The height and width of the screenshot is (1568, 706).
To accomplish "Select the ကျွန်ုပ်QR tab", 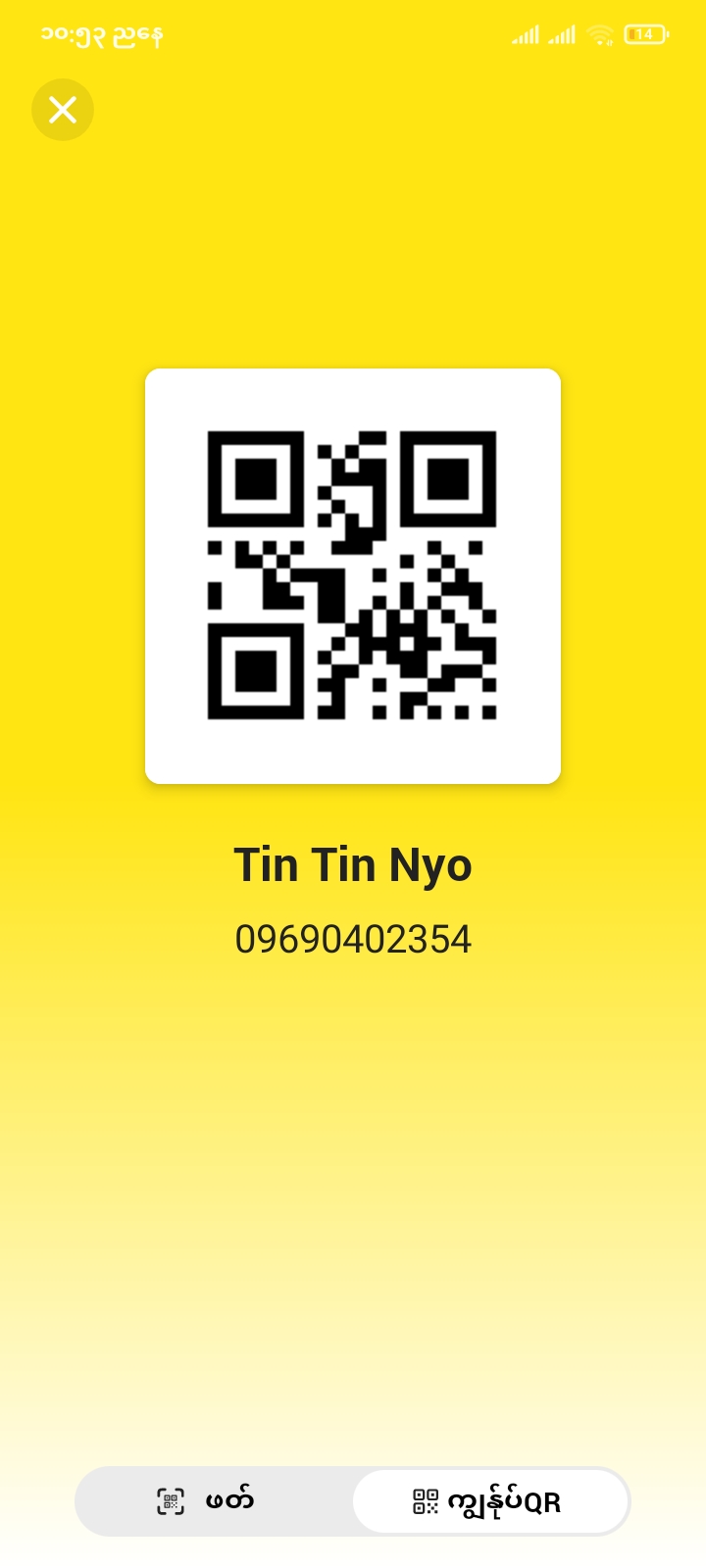I will pos(489,1501).
